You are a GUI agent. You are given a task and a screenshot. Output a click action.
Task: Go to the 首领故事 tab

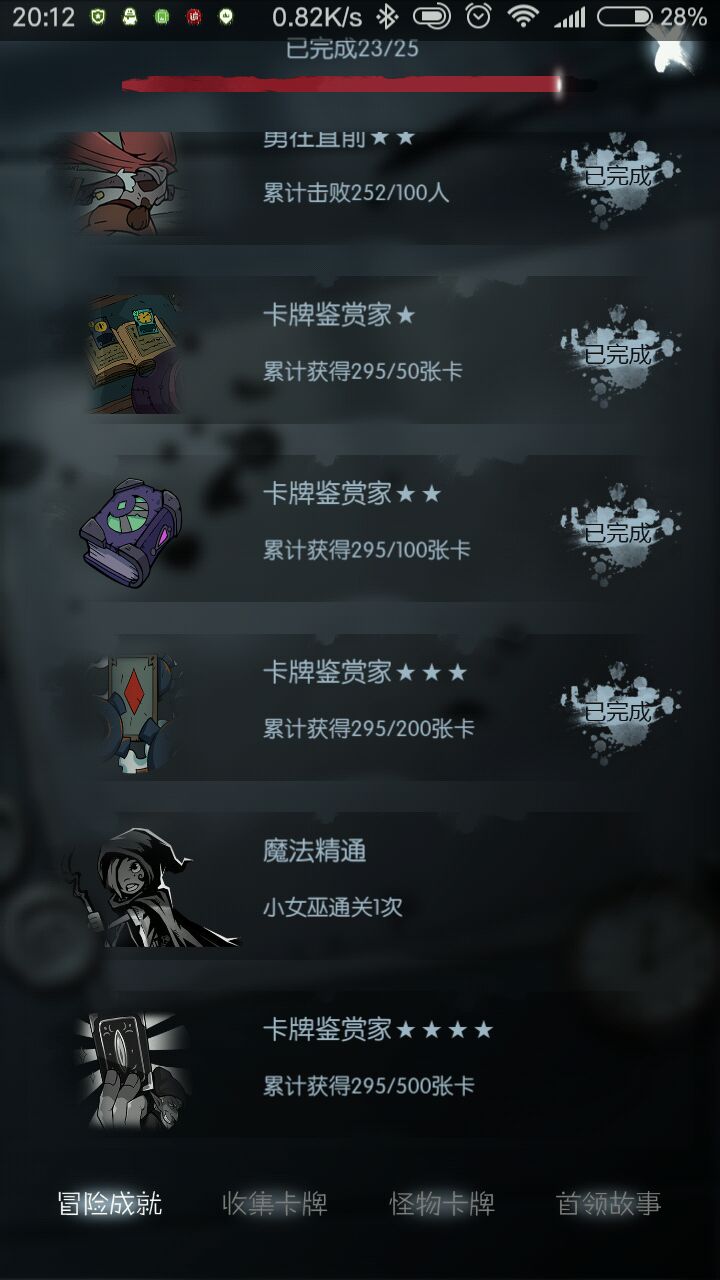[608, 1203]
